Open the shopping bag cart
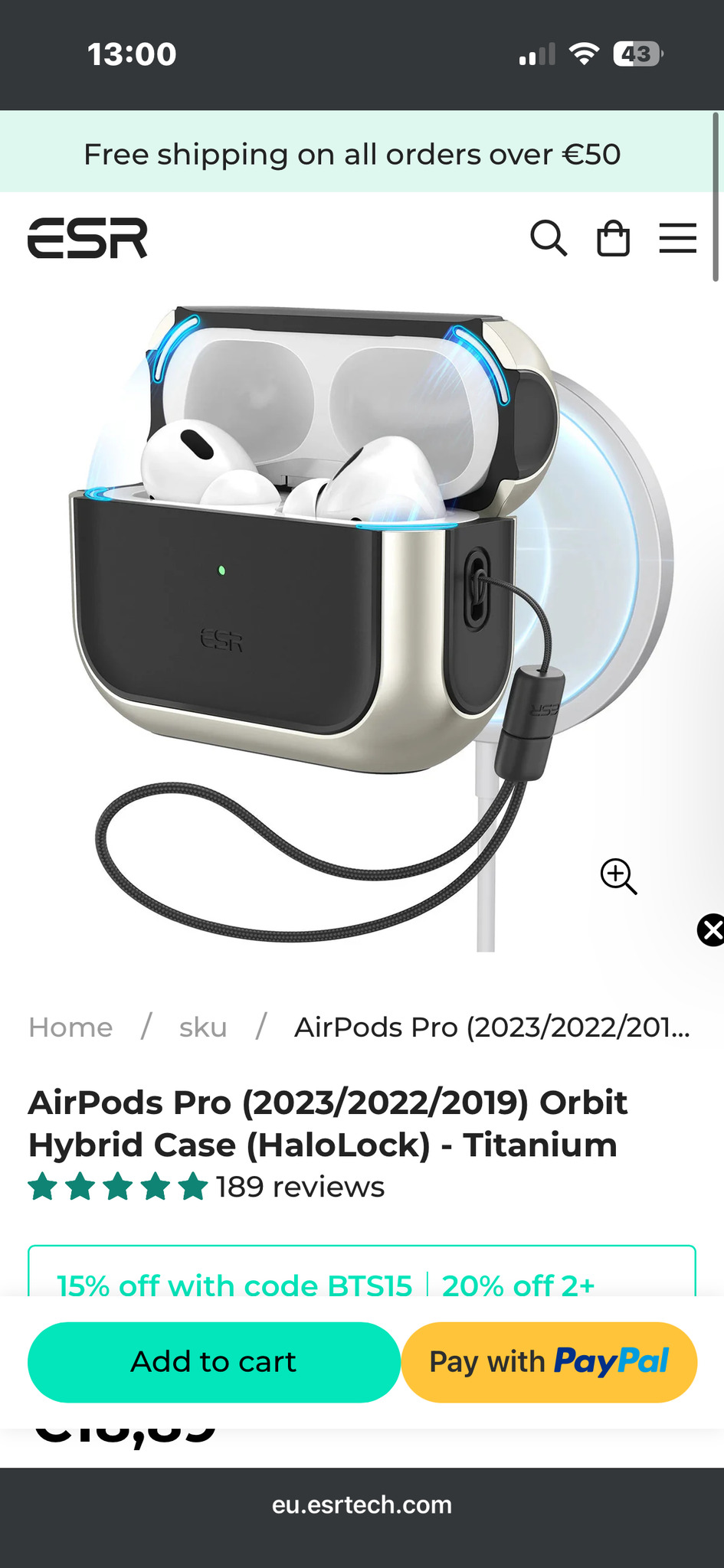Viewport: 724px width, 1568px height. 613,239
